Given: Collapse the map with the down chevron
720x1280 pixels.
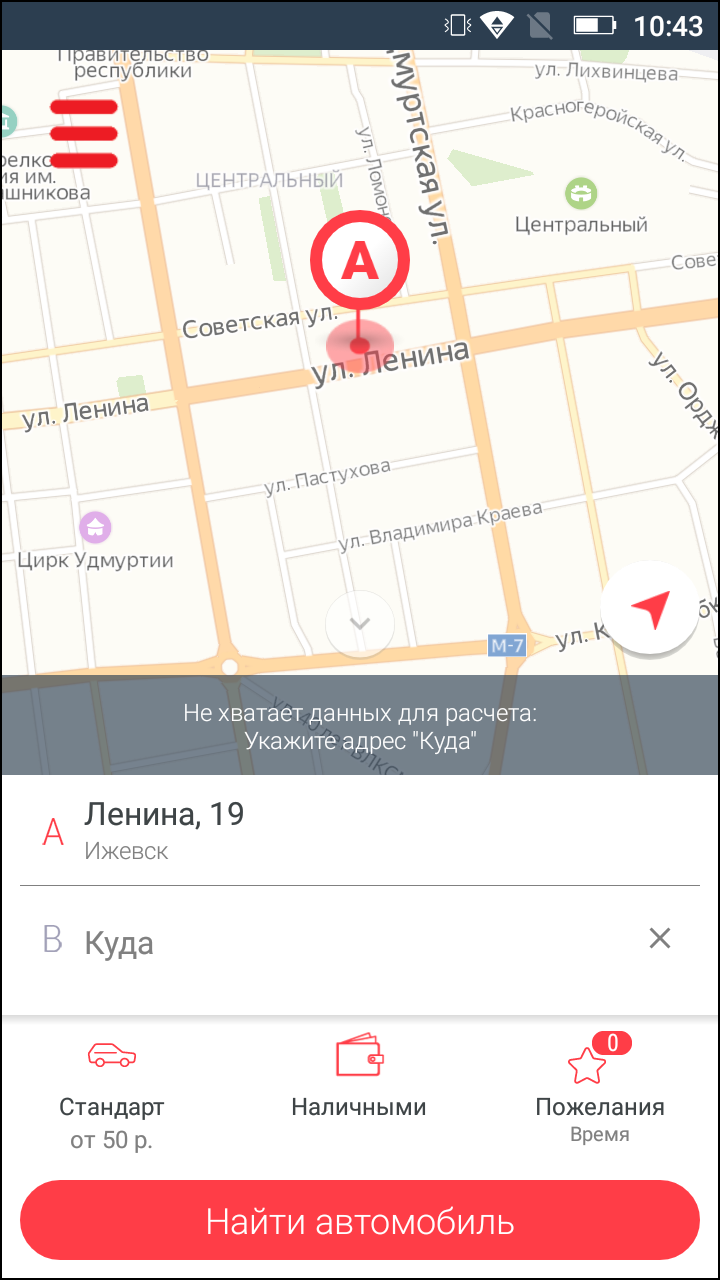Looking at the screenshot, I should coord(360,623).
